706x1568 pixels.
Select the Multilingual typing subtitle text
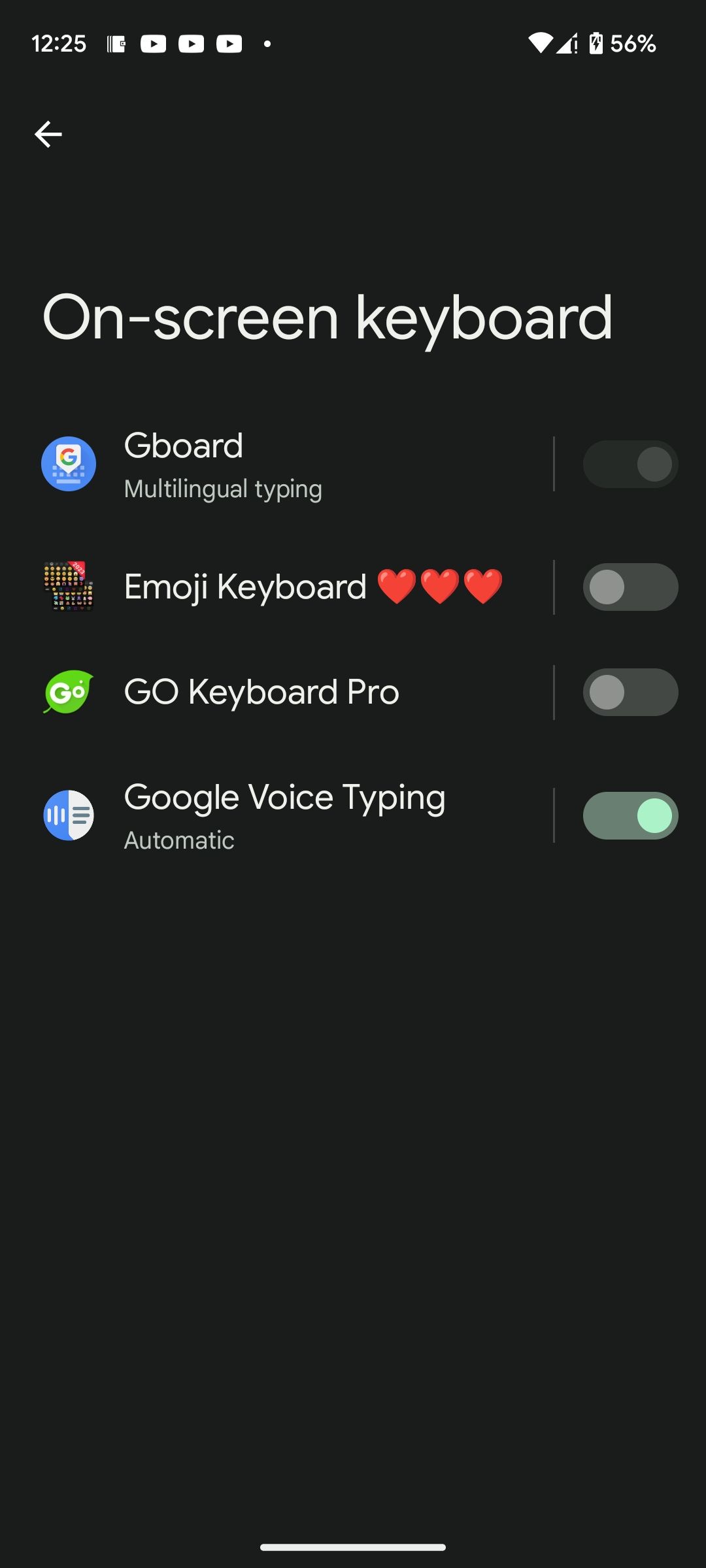pyautogui.click(x=222, y=488)
